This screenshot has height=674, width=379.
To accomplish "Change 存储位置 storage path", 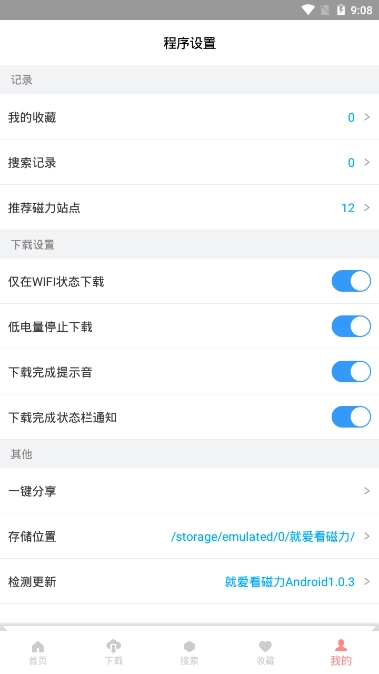I will click(x=190, y=536).
